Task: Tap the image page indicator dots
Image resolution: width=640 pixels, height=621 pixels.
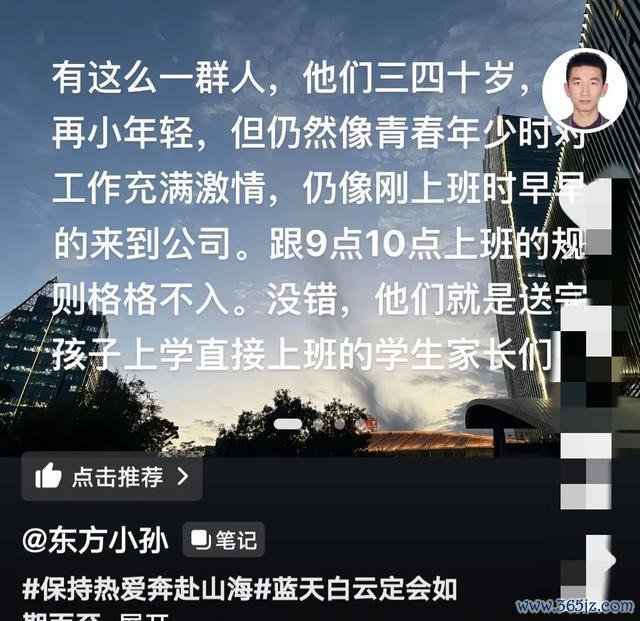Action: (316, 424)
